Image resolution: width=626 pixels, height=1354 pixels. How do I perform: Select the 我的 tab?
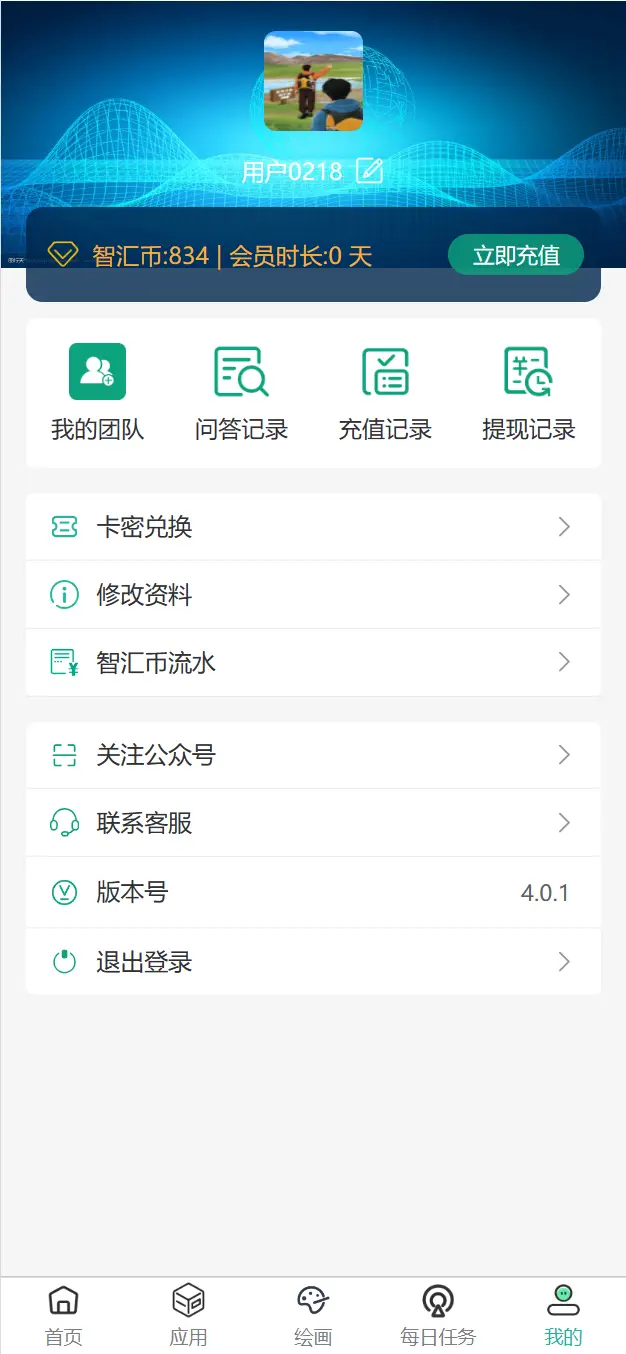pyautogui.click(x=563, y=1316)
